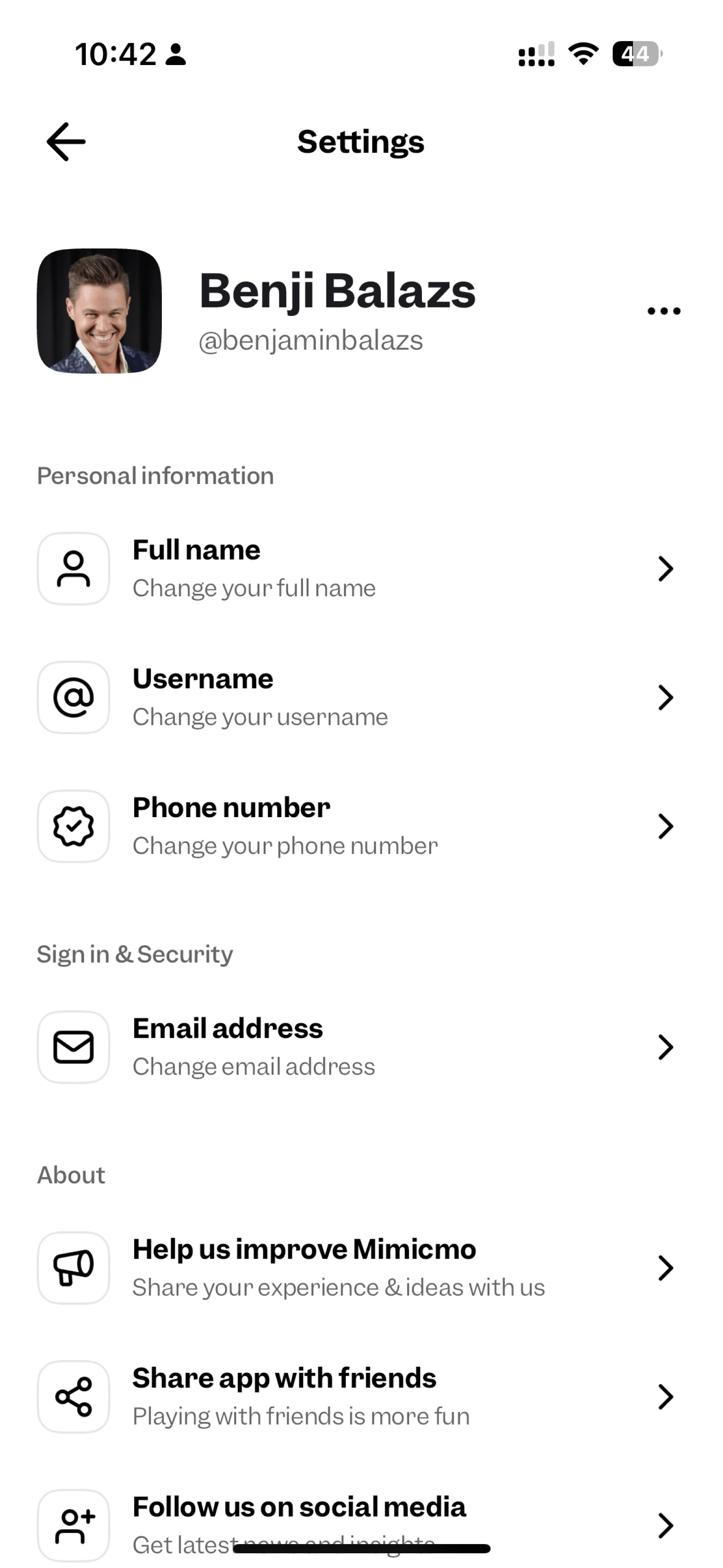Select Share app with friends
This screenshot has height=1568, width=723.
[359, 1397]
